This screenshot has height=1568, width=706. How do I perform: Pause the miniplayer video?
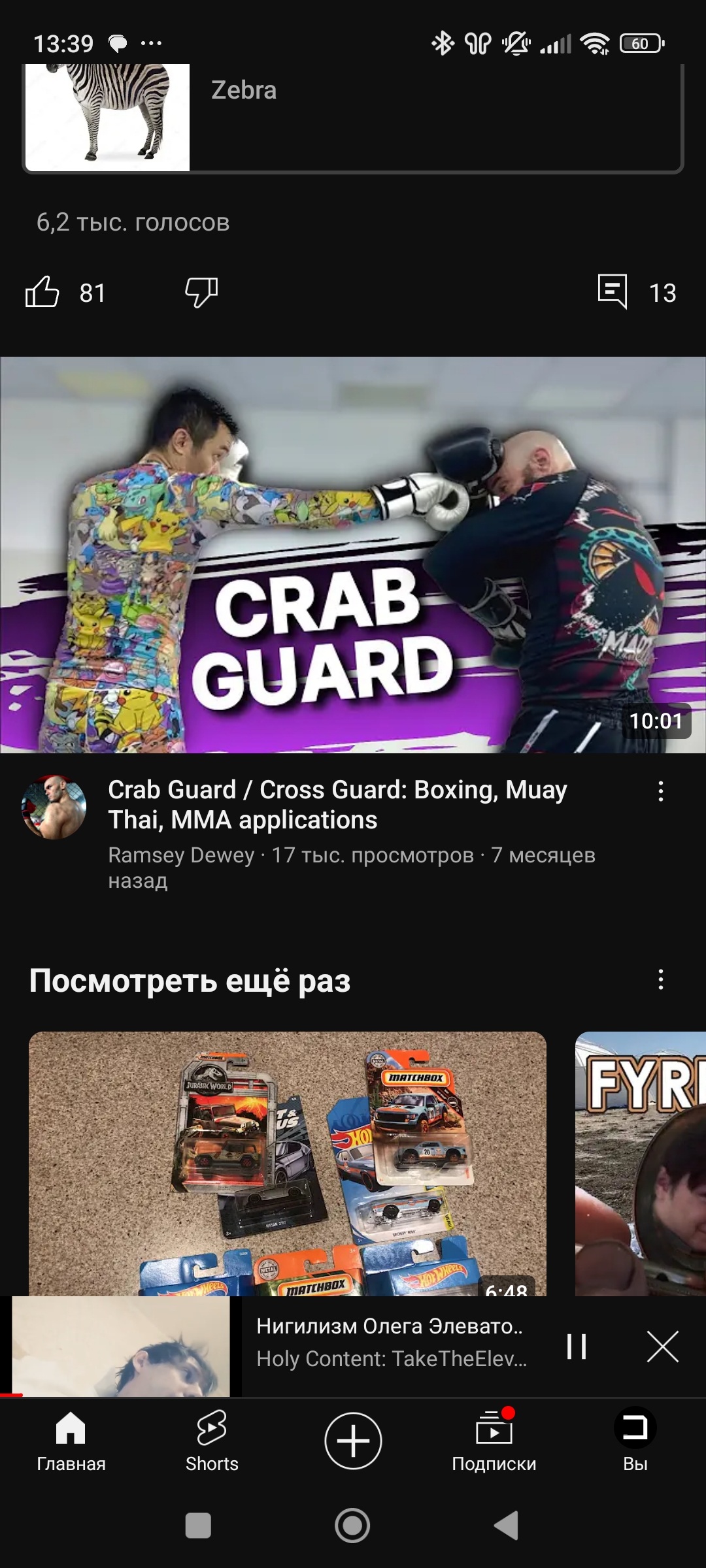click(x=577, y=1347)
